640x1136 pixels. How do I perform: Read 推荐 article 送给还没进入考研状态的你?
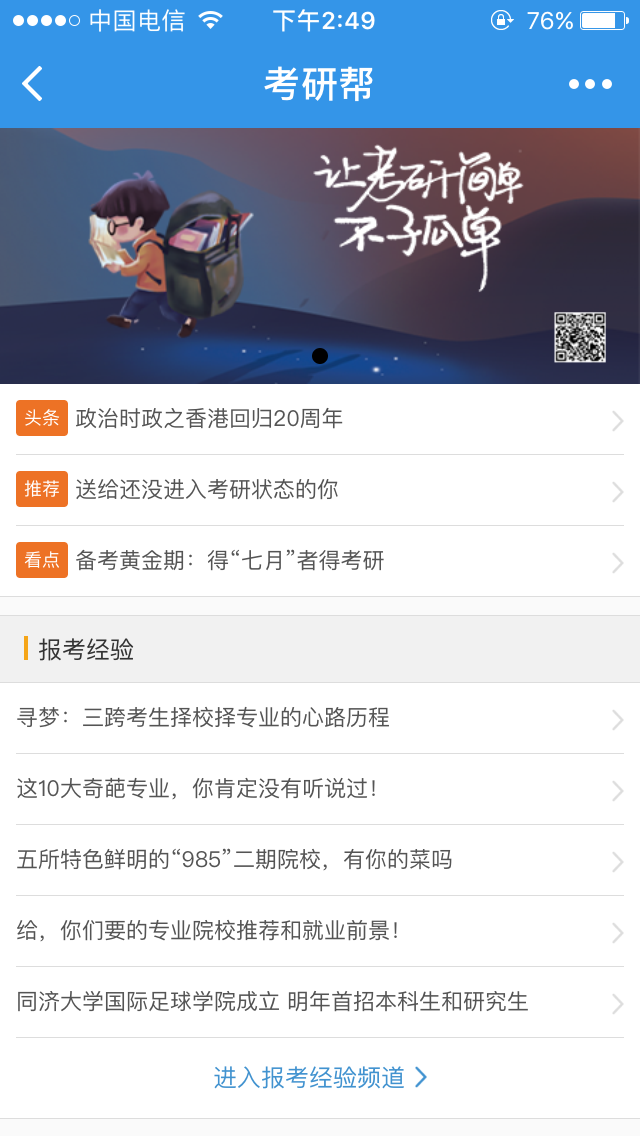coord(320,490)
